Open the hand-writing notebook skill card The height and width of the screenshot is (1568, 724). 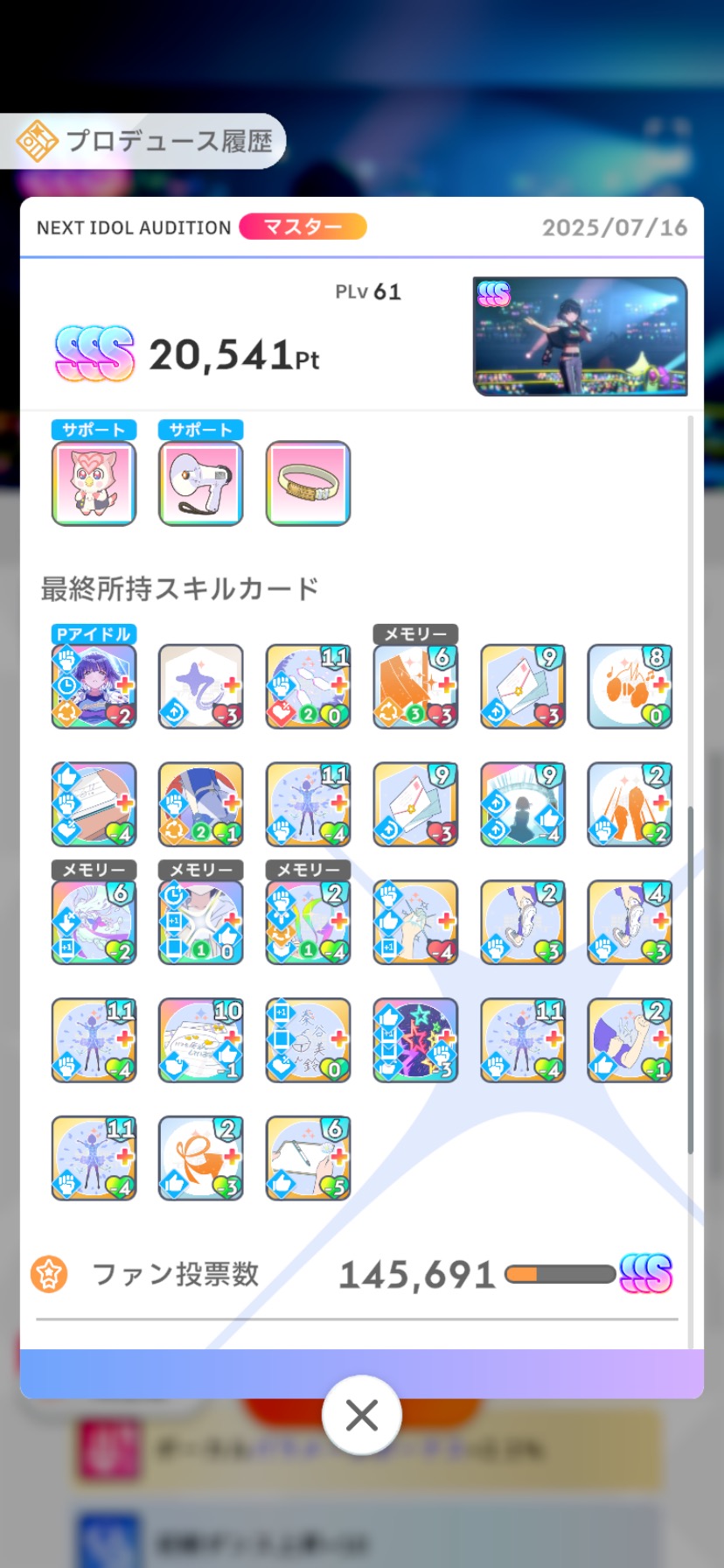pos(308,1158)
